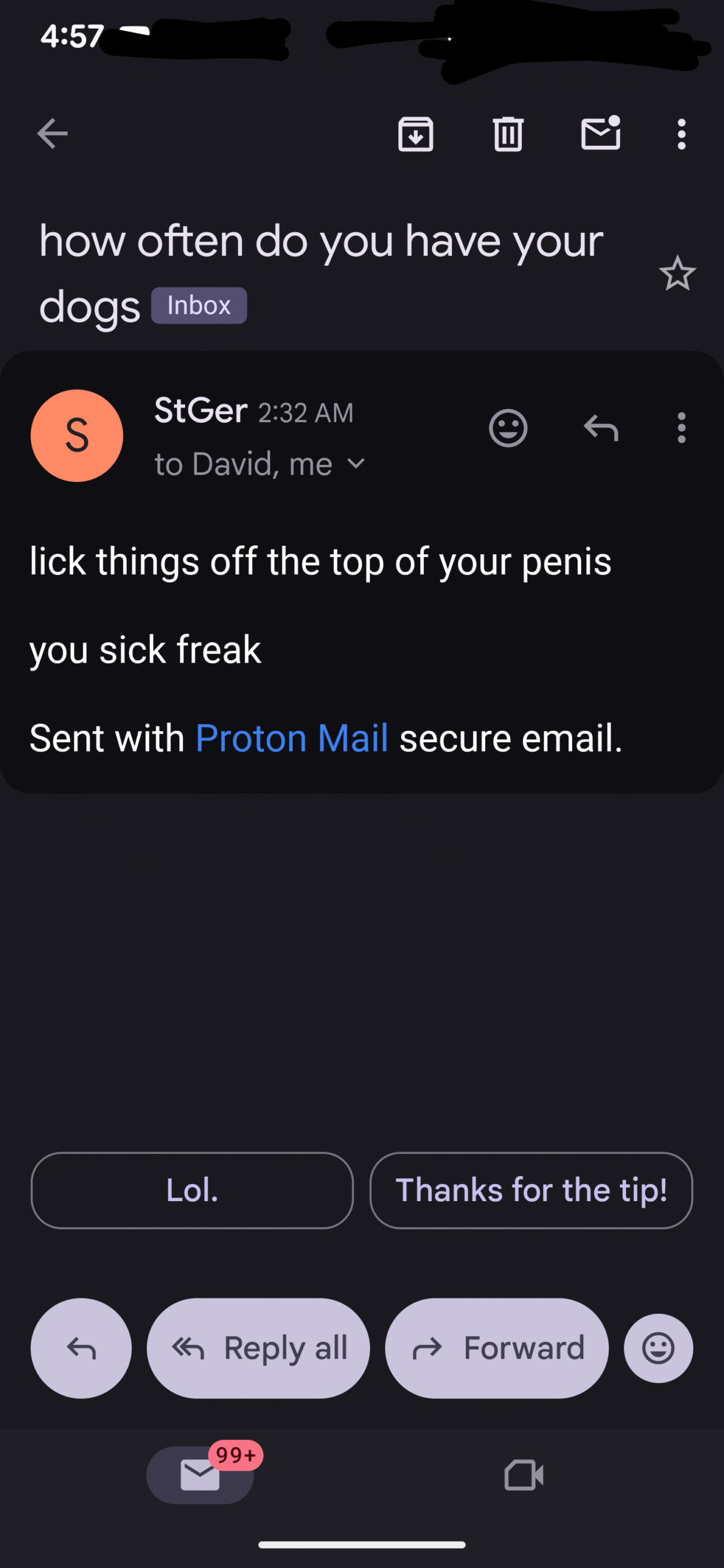Star this email conversation
The height and width of the screenshot is (1568, 724).
pyautogui.click(x=677, y=273)
